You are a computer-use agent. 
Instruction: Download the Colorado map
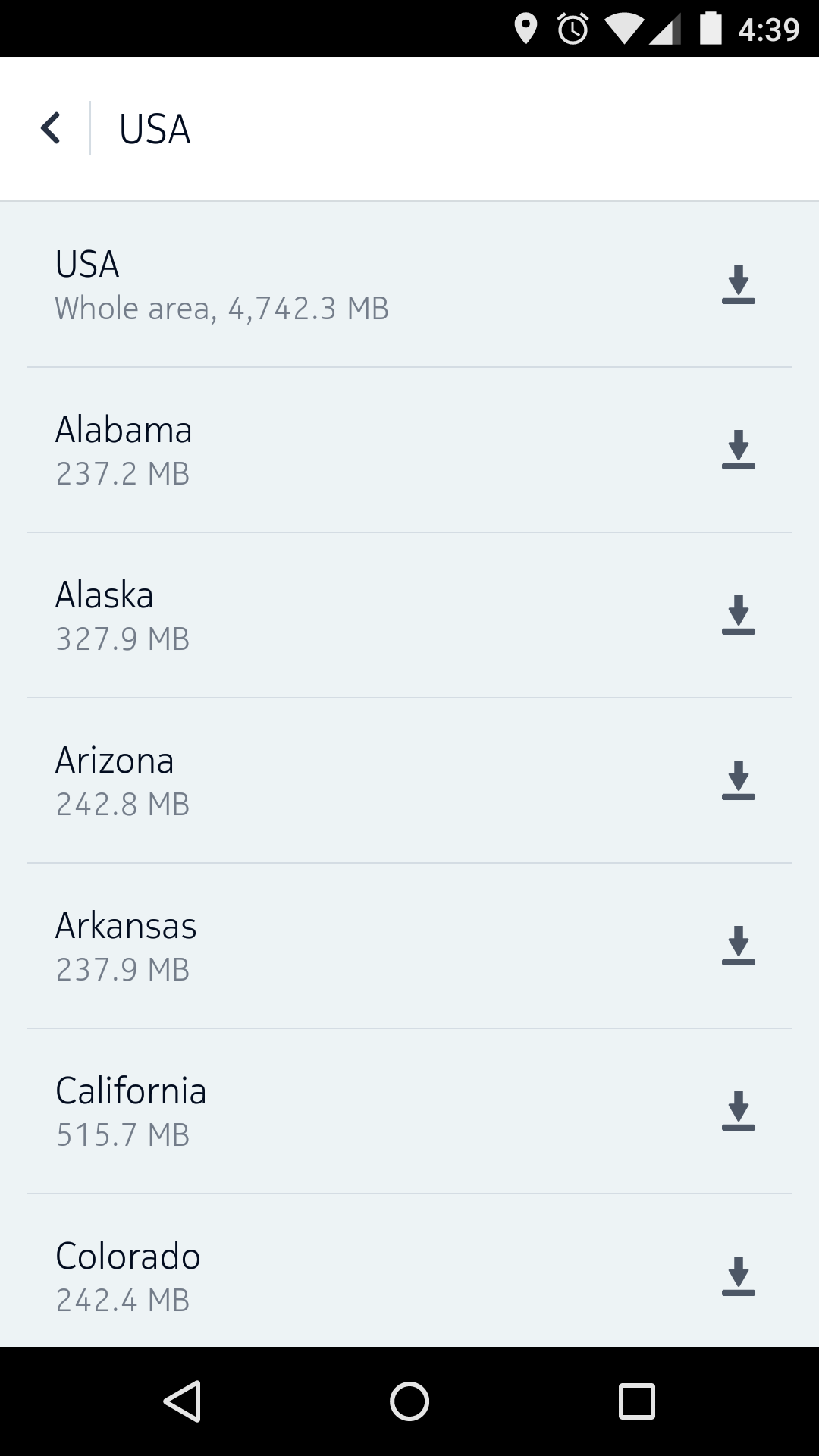point(739,1276)
